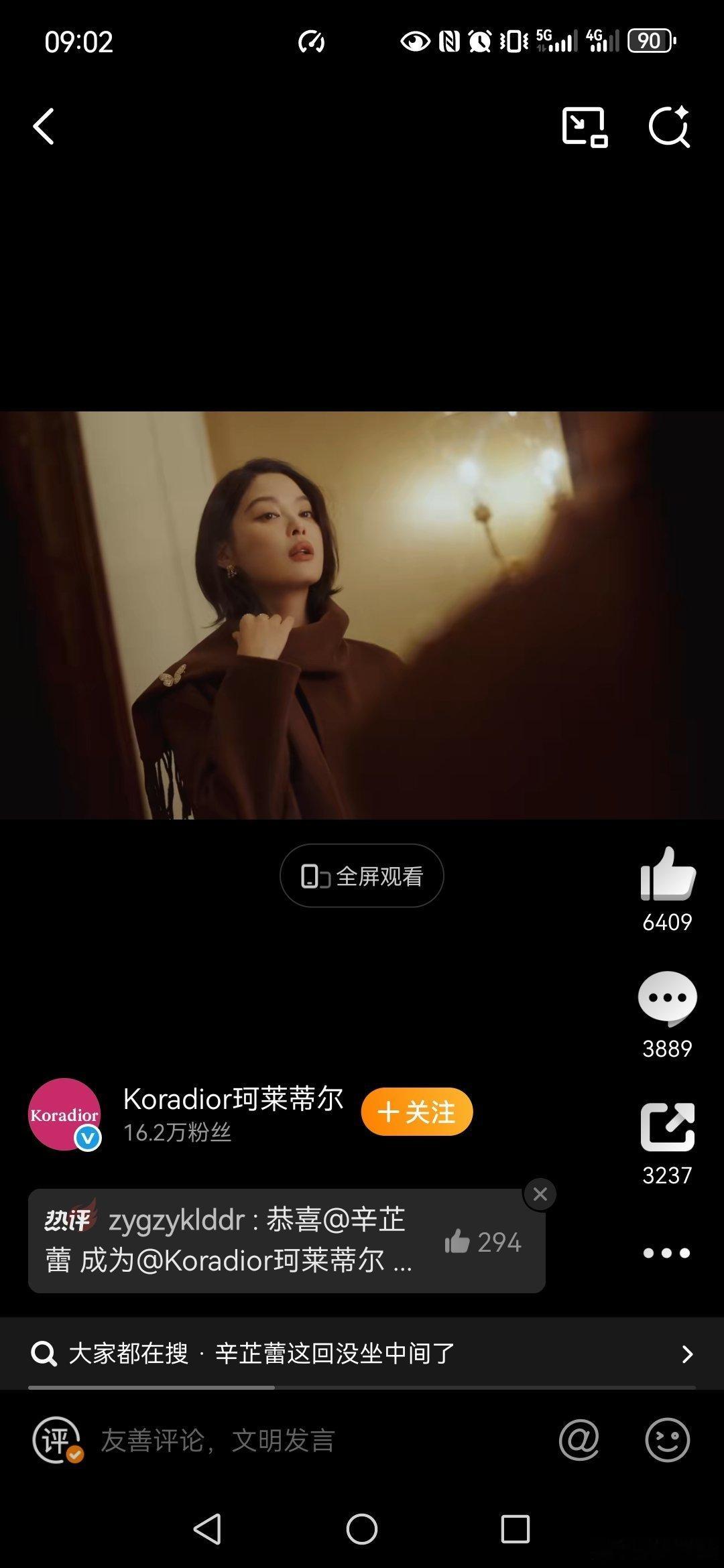724x1568 pixels.
Task: Tap the back arrow to exit video
Action: point(44,127)
